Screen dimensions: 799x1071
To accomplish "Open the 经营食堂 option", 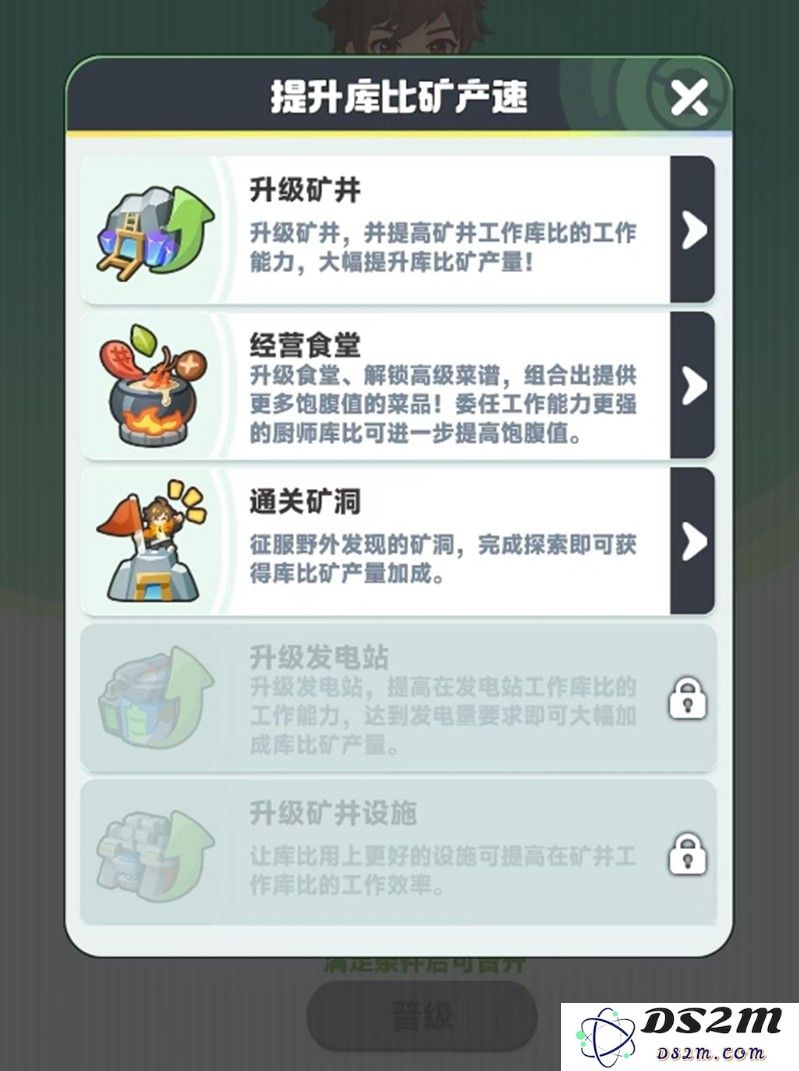I will click(x=692, y=386).
